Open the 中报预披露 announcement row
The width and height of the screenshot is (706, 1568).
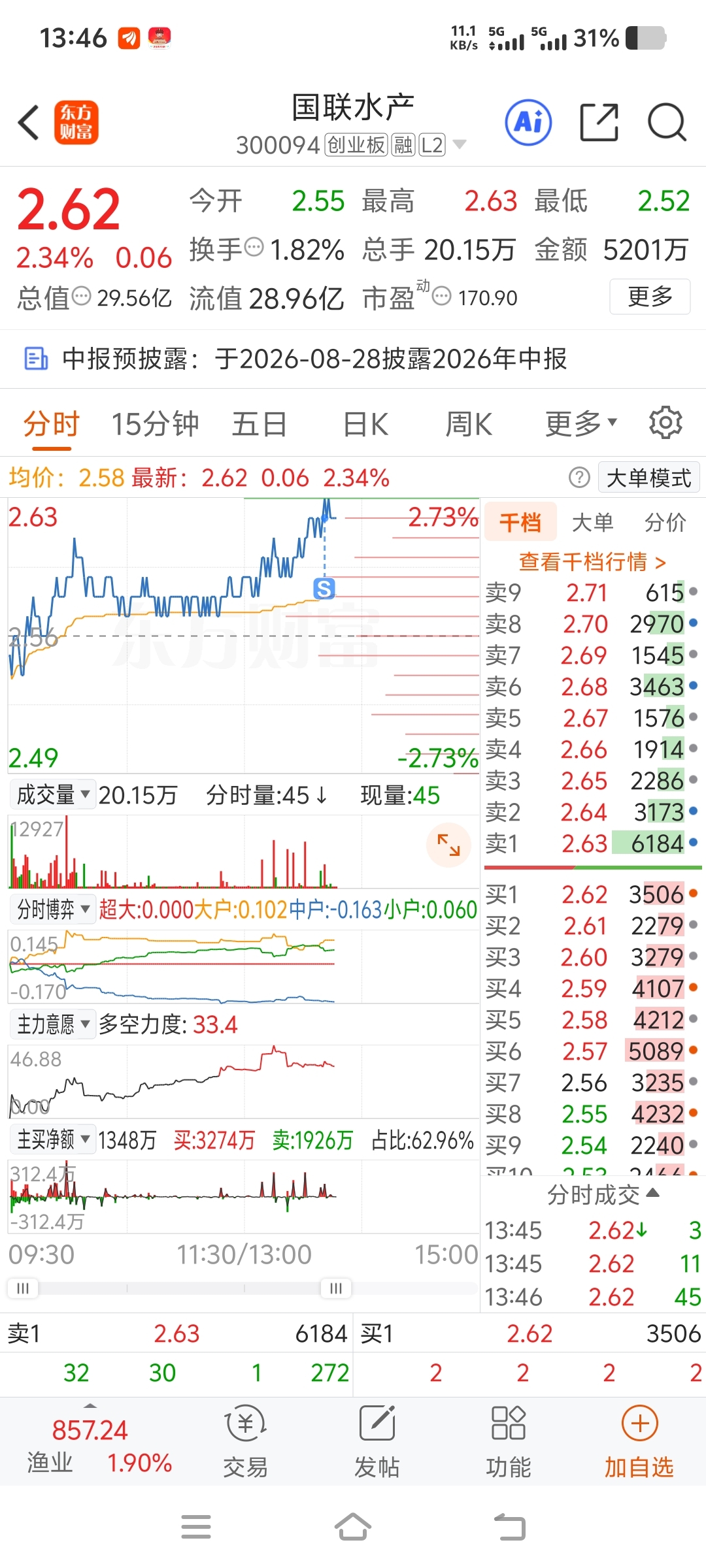point(353,359)
